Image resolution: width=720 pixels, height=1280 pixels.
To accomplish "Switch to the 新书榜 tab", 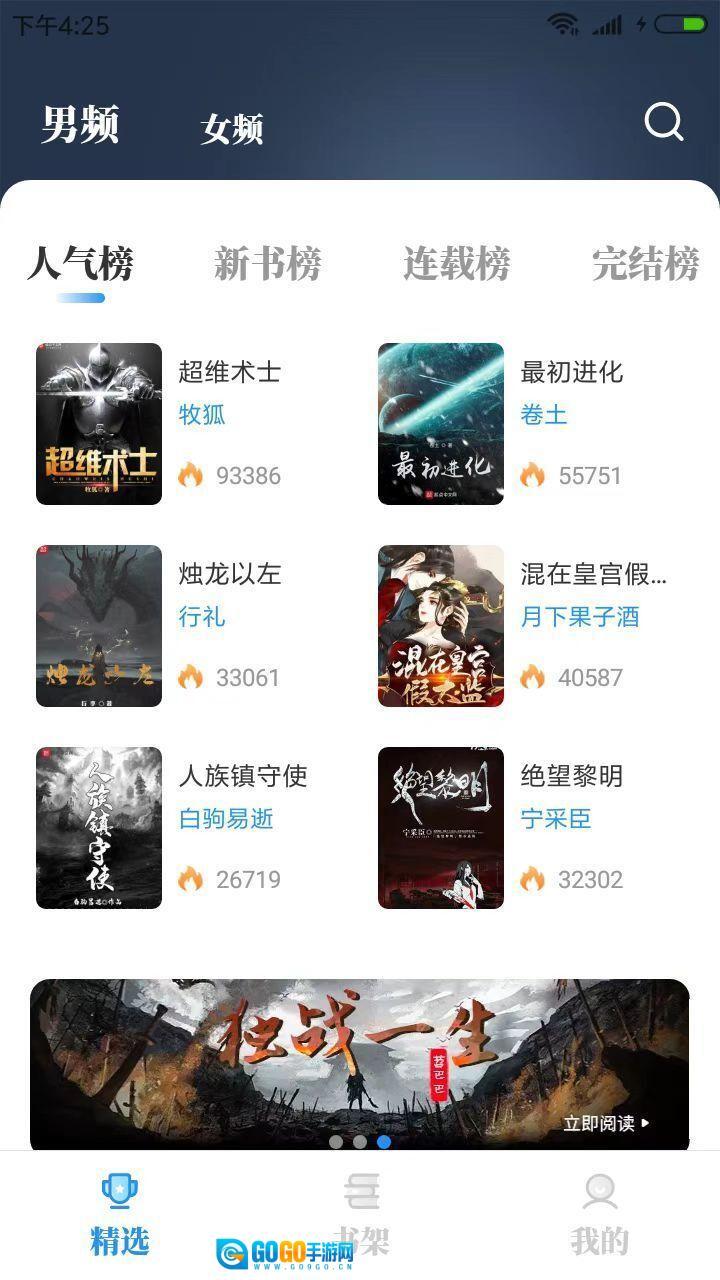I will (267, 264).
